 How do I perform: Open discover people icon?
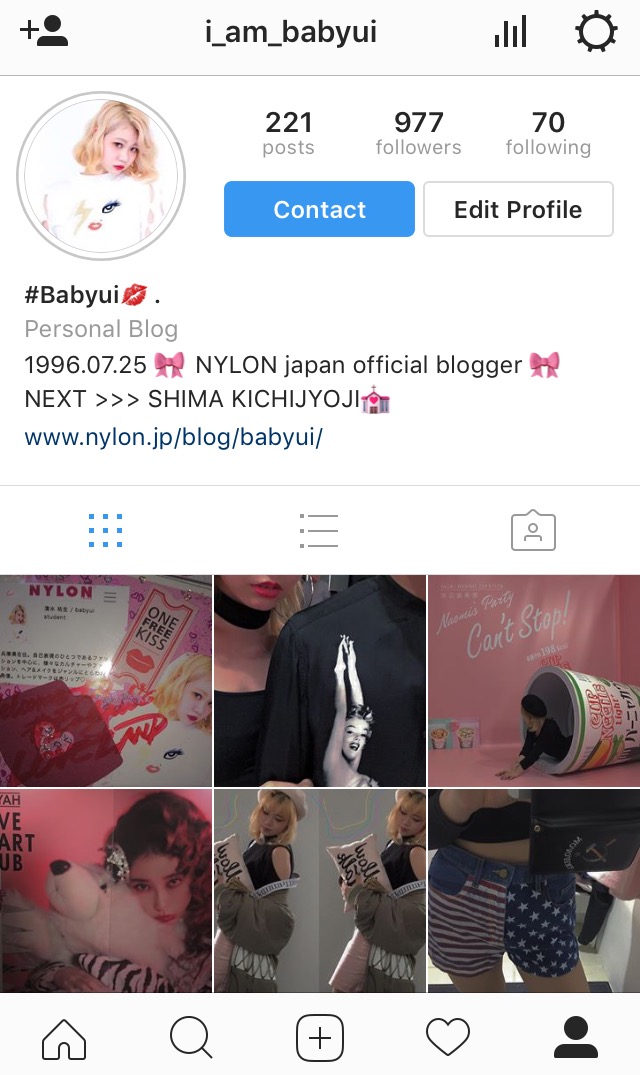tap(43, 32)
